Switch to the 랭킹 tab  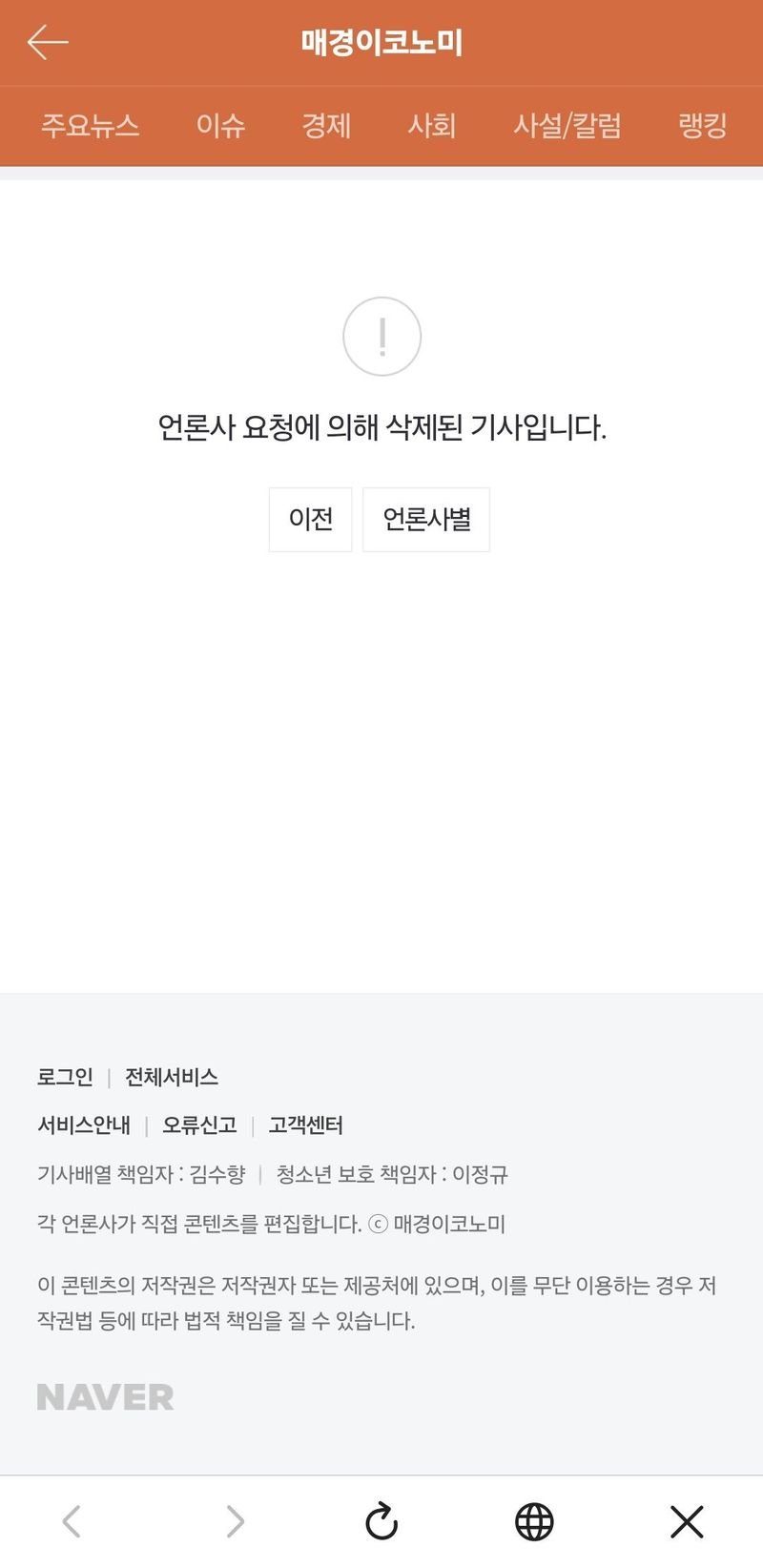[x=703, y=126]
